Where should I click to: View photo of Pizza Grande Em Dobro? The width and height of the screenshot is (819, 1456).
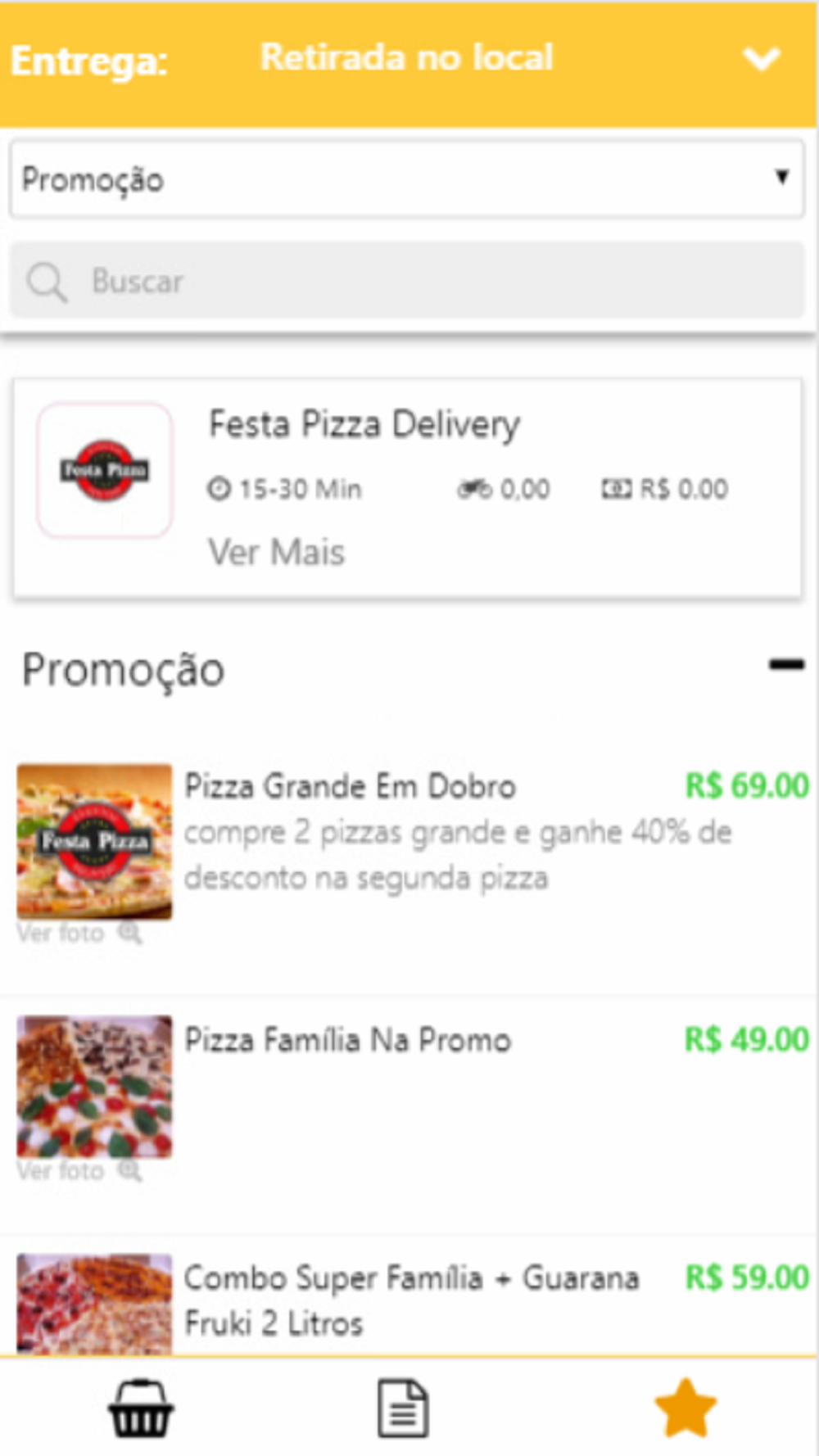[79, 933]
